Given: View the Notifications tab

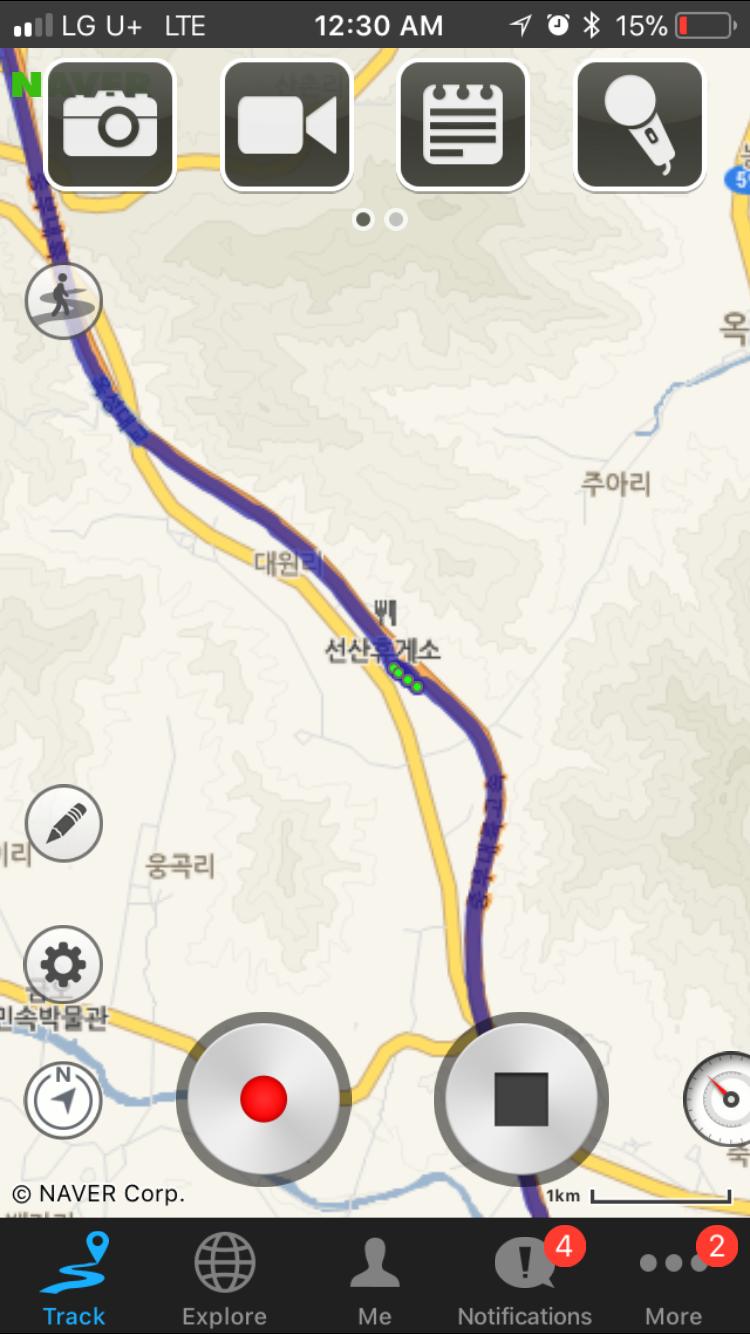Looking at the screenshot, I should [525, 1278].
